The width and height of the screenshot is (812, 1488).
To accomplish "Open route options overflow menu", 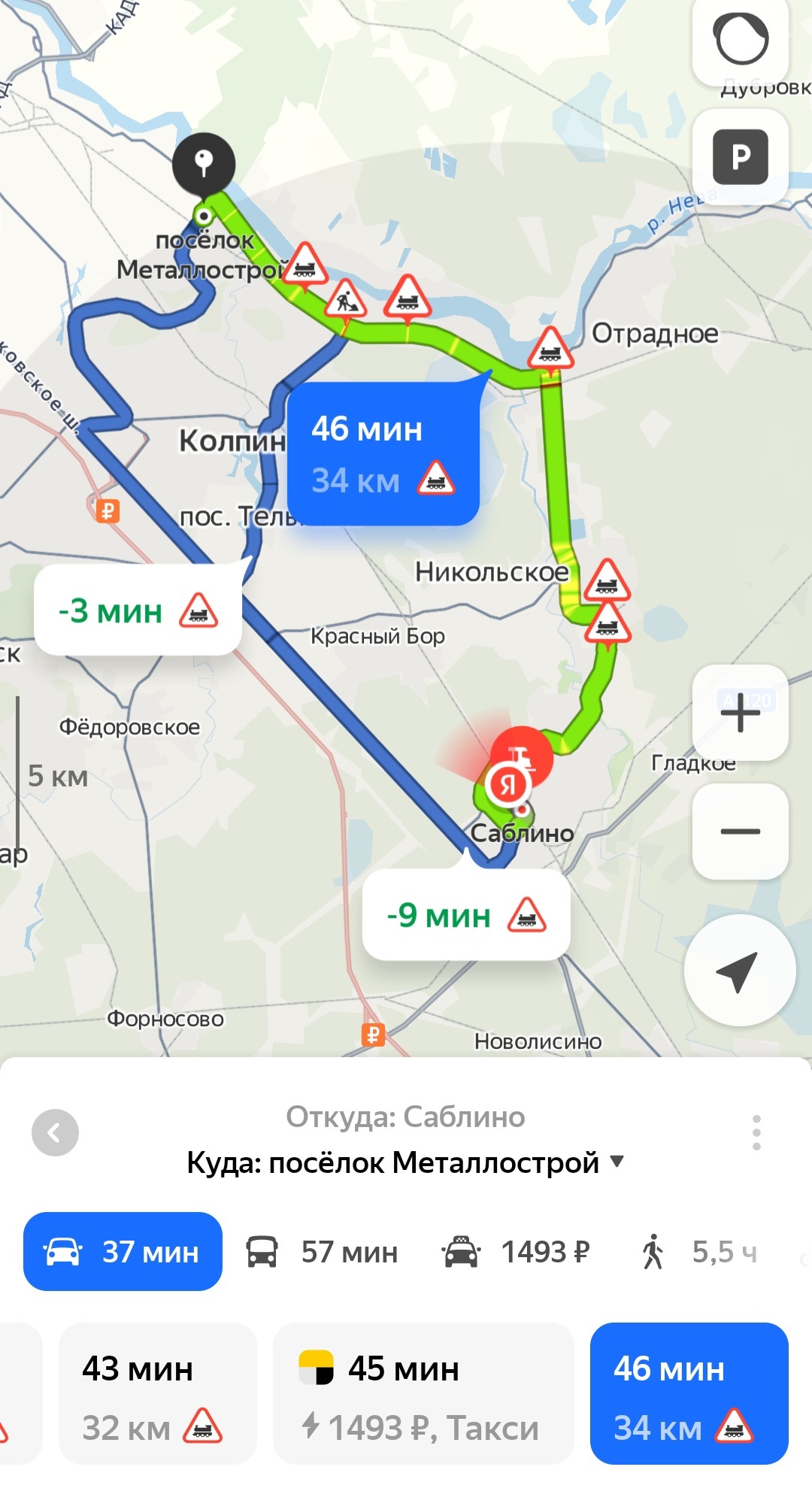I will (x=756, y=1132).
